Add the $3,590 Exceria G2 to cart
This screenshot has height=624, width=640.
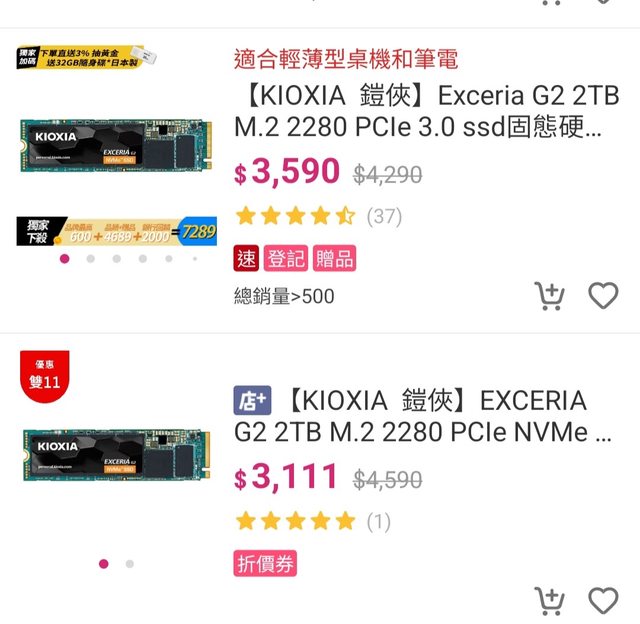click(549, 296)
